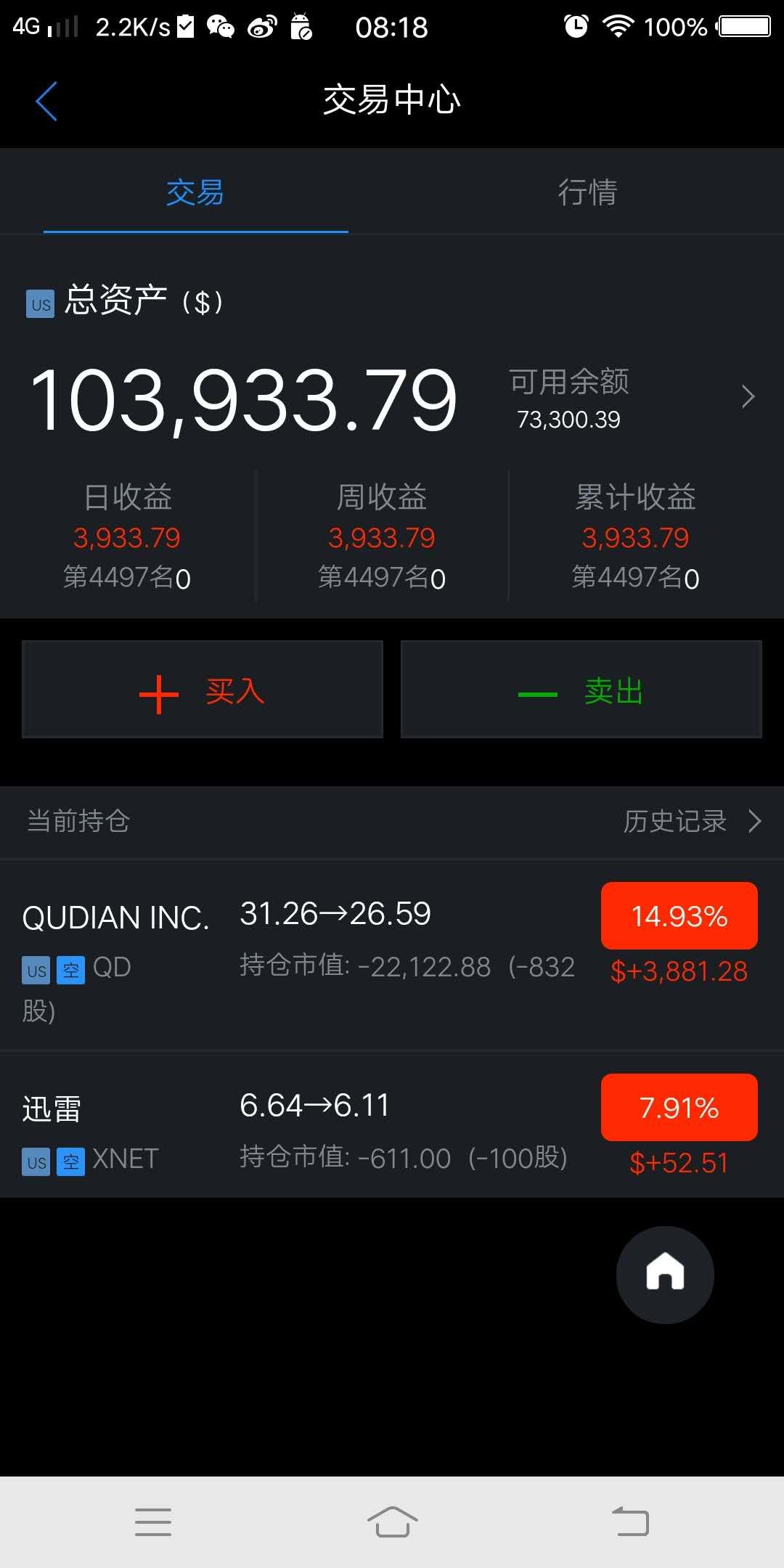Screen dimensions: 784x1568
Task: Tap the green 卖出 sell button
Action: click(581, 690)
